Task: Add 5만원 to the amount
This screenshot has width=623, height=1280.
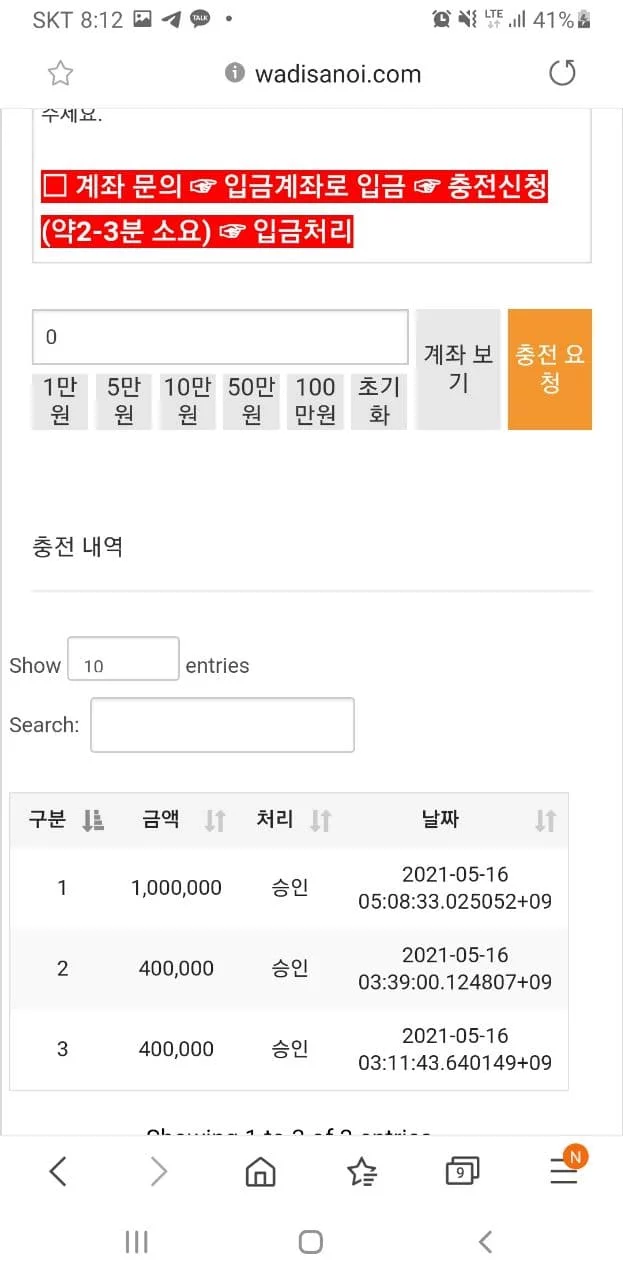Action: (x=124, y=401)
